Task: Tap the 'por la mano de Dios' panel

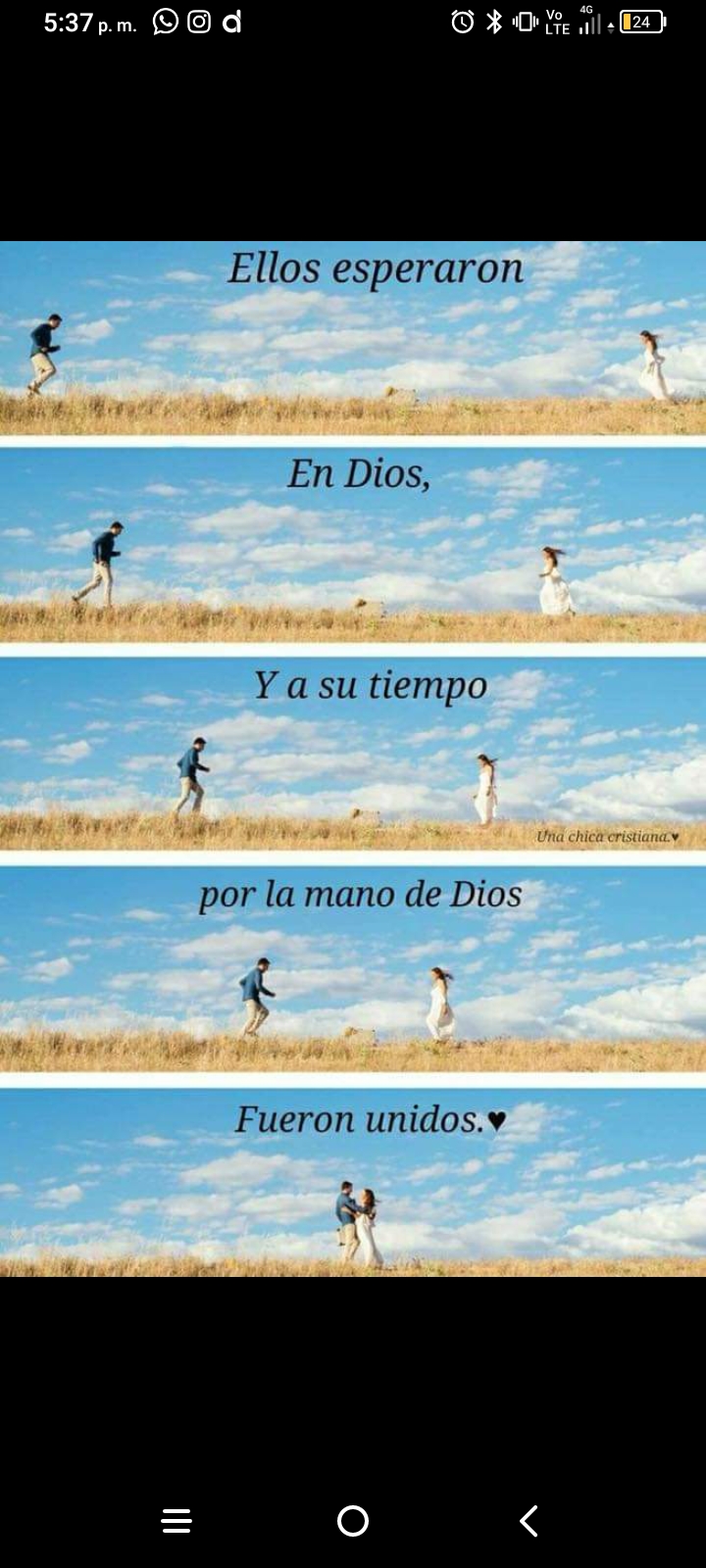Action: (x=353, y=965)
